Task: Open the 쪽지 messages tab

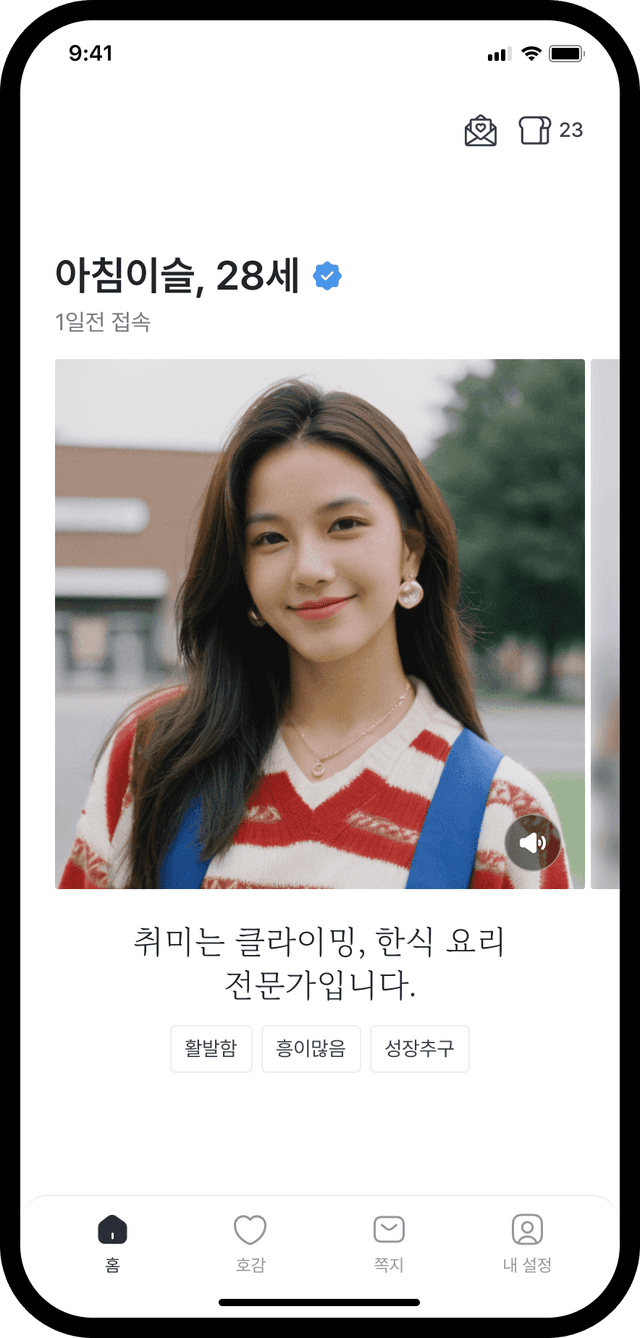Action: (x=388, y=1242)
